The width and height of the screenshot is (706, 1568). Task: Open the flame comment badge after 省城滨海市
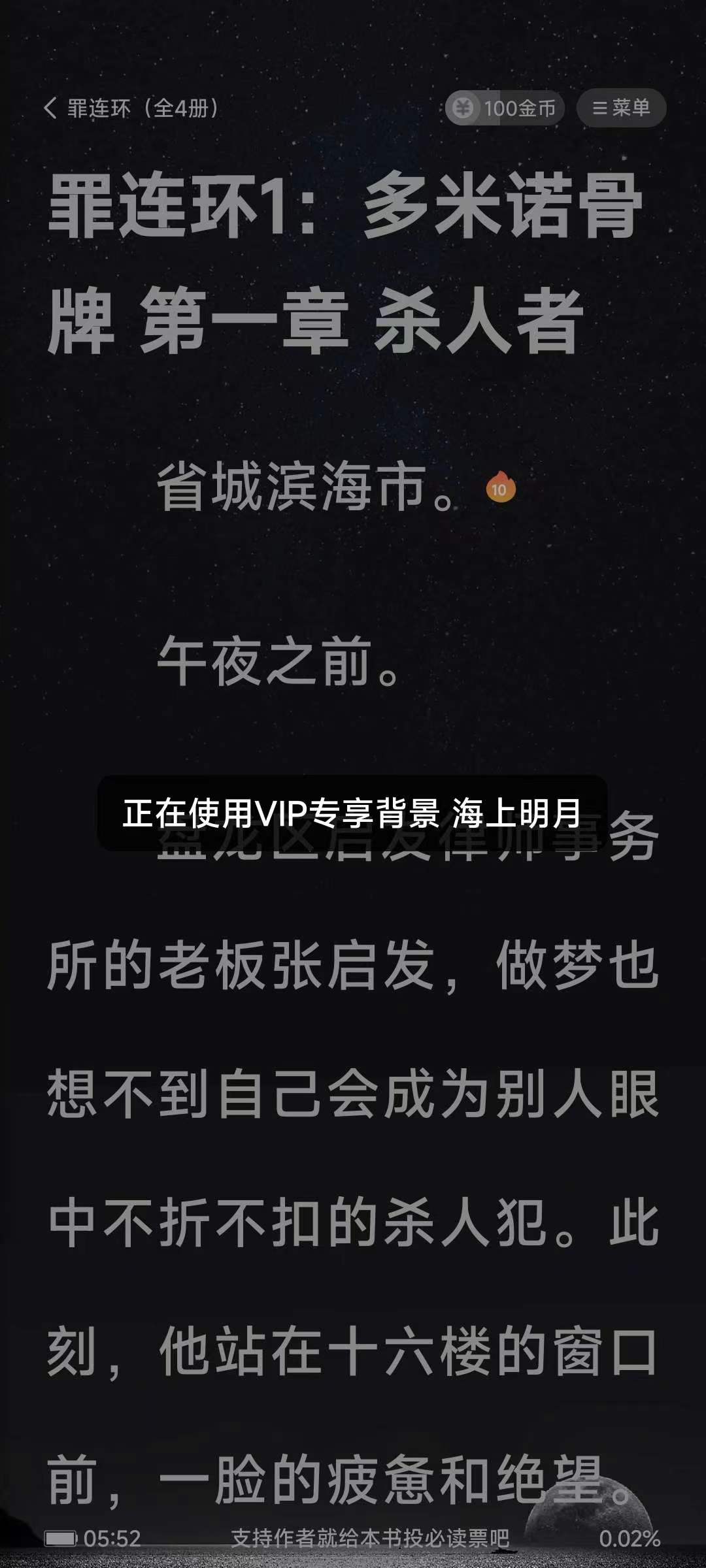[500, 488]
